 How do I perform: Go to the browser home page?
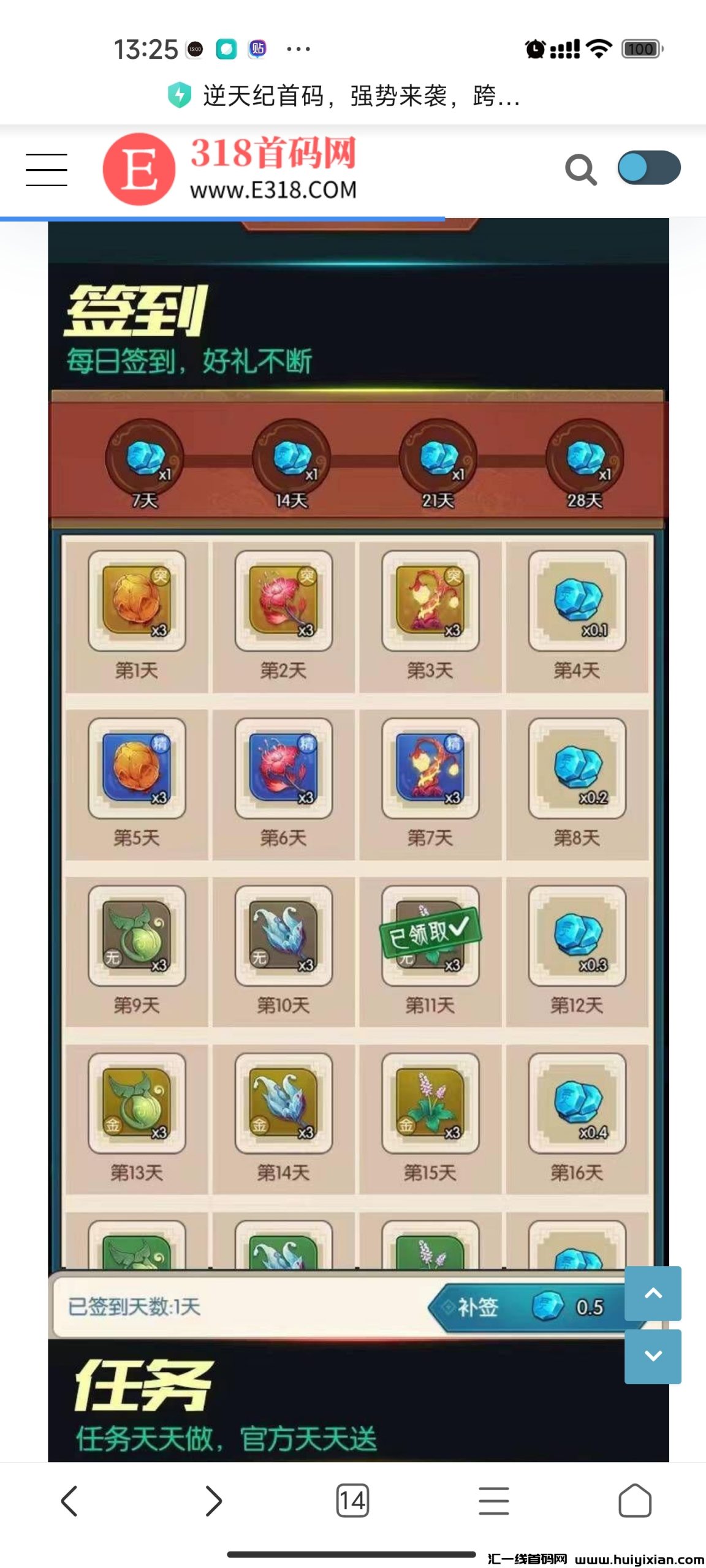coord(635,1501)
